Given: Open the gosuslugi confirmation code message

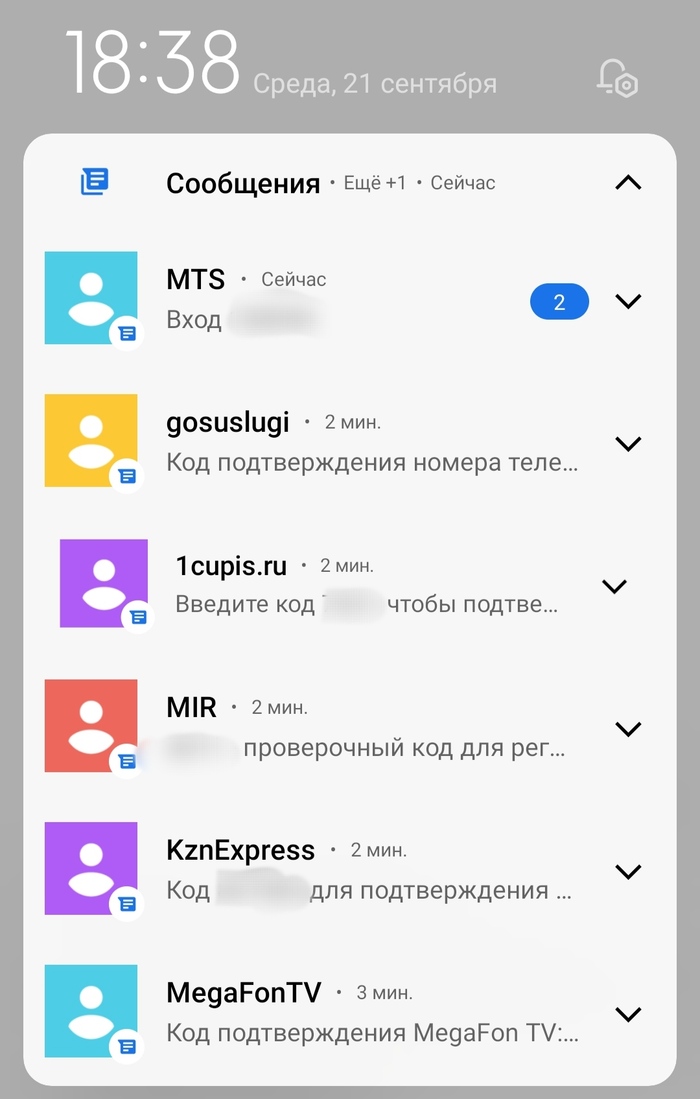Looking at the screenshot, I should (x=370, y=443).
